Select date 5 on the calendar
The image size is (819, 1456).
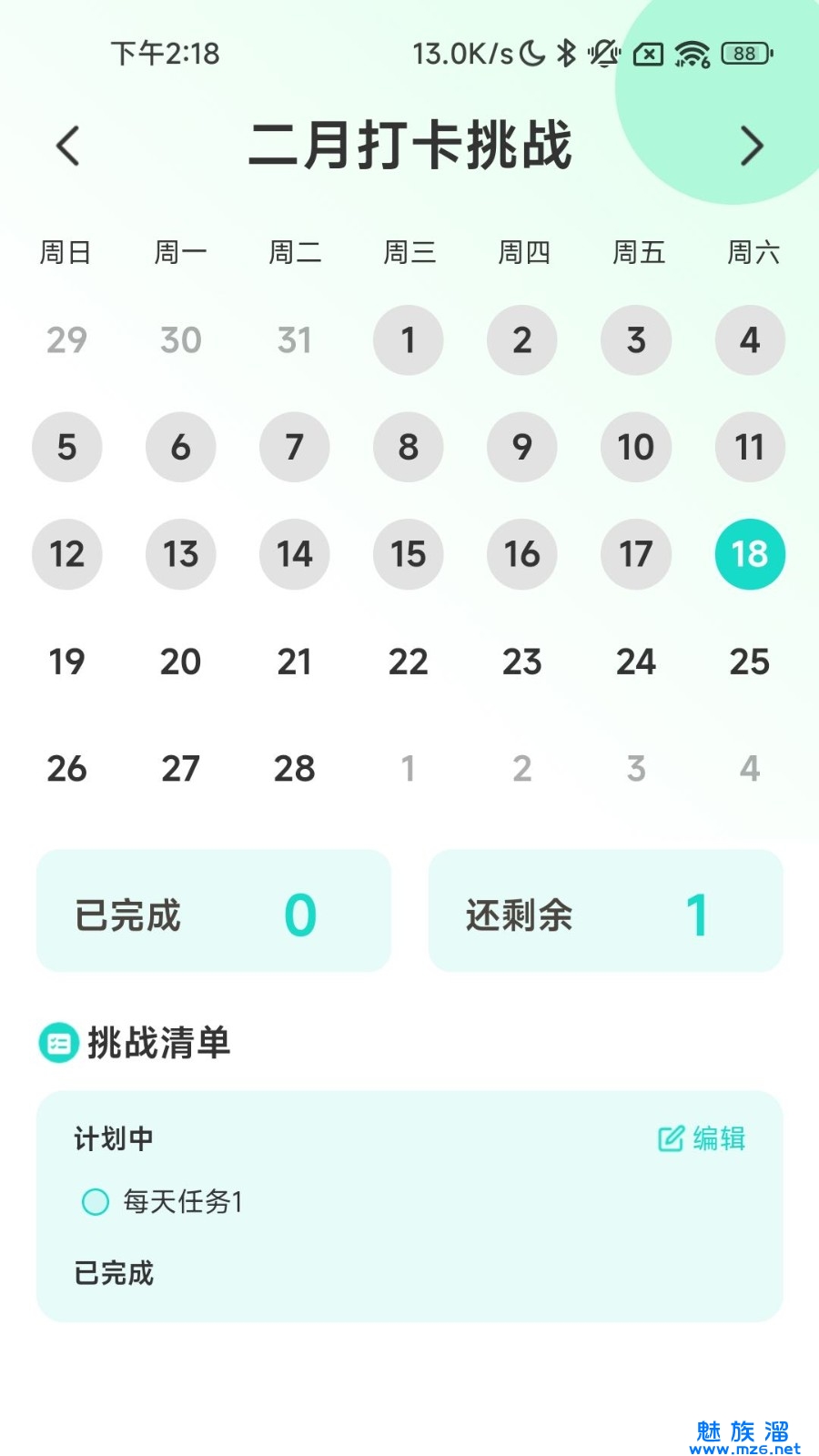point(67,447)
